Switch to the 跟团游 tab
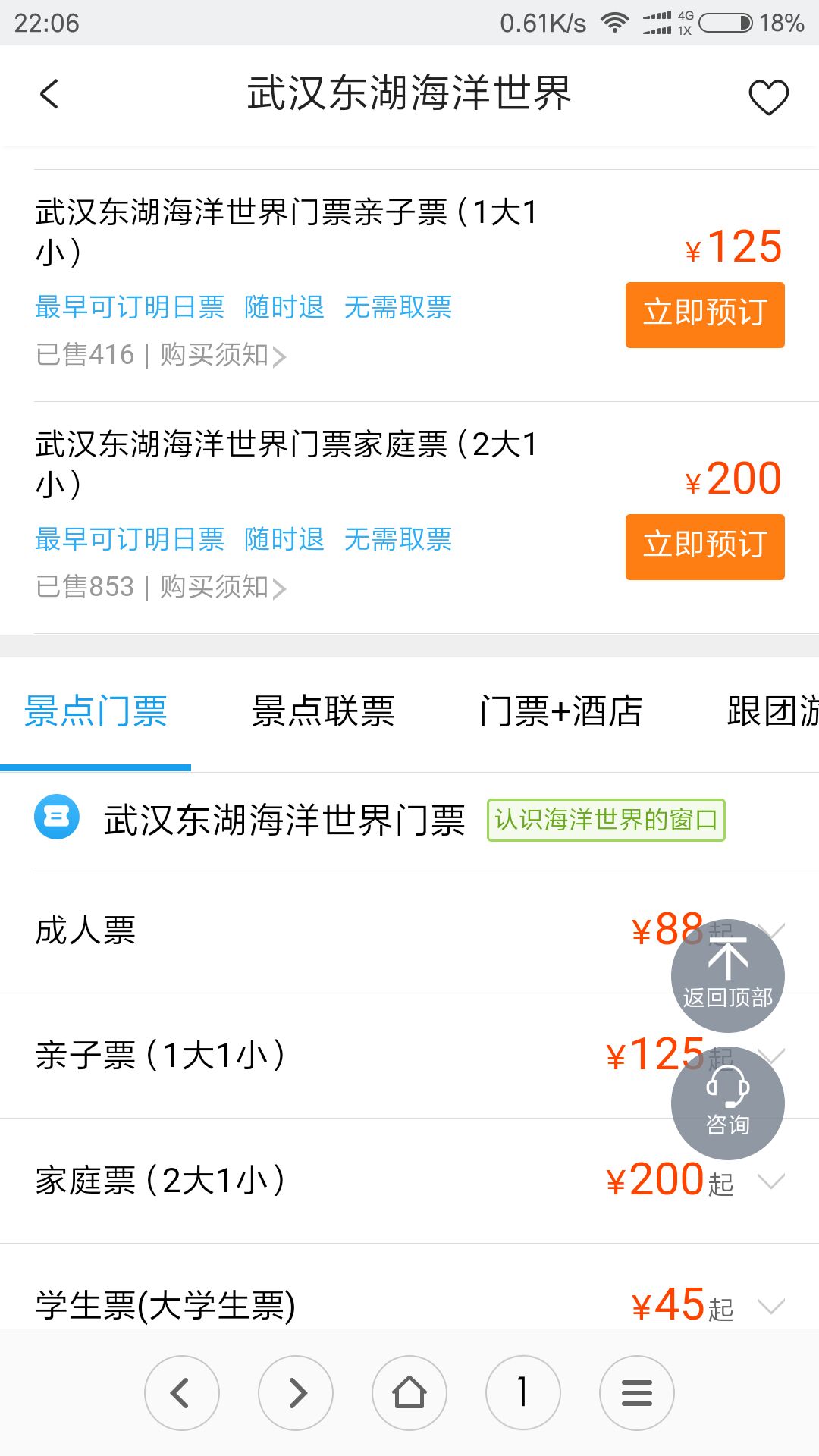 [x=772, y=711]
